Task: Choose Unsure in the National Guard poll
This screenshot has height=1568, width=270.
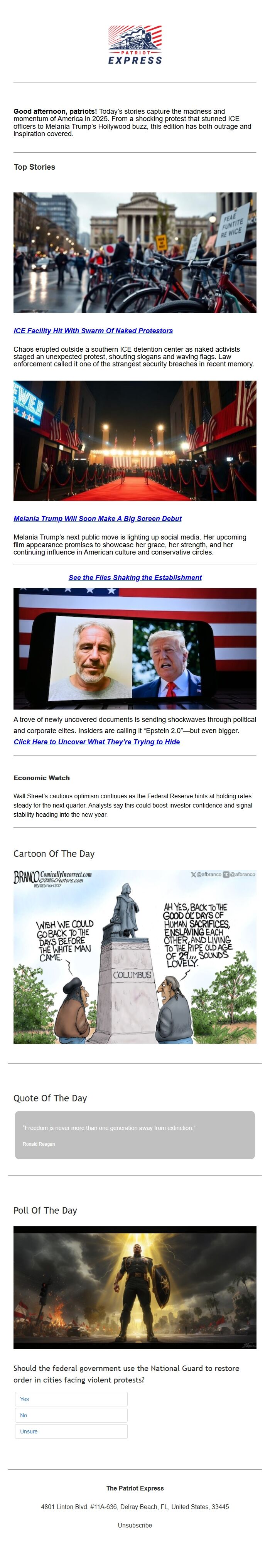Action: 71,1431
